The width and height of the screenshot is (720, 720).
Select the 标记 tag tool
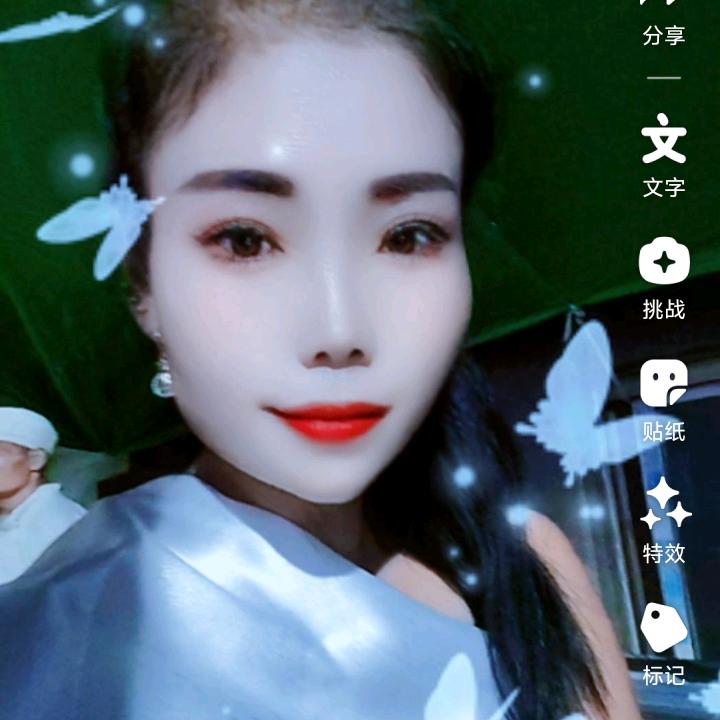(x=664, y=642)
